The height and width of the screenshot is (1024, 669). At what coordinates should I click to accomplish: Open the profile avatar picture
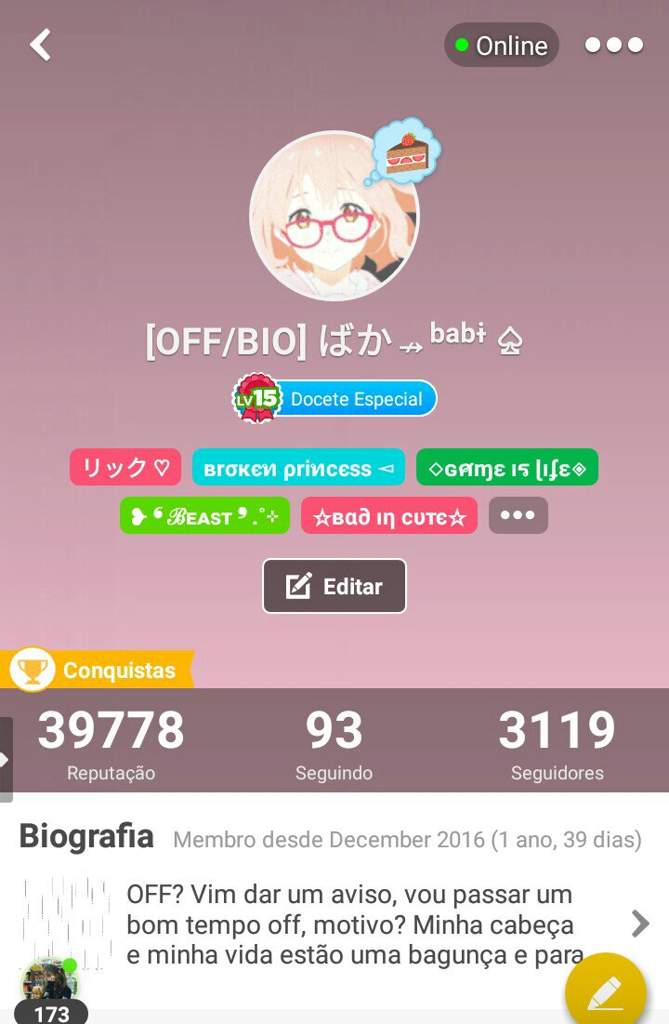pos(335,216)
